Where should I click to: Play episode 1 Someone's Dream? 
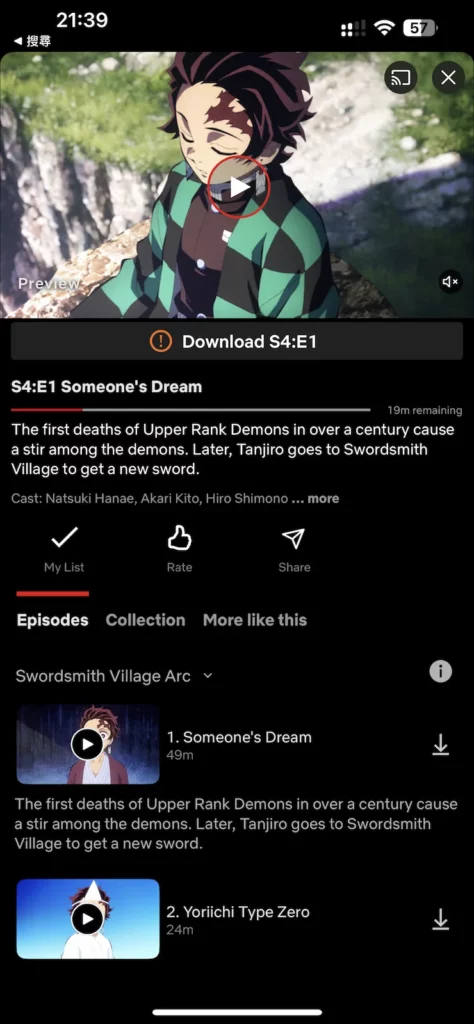pos(87,744)
